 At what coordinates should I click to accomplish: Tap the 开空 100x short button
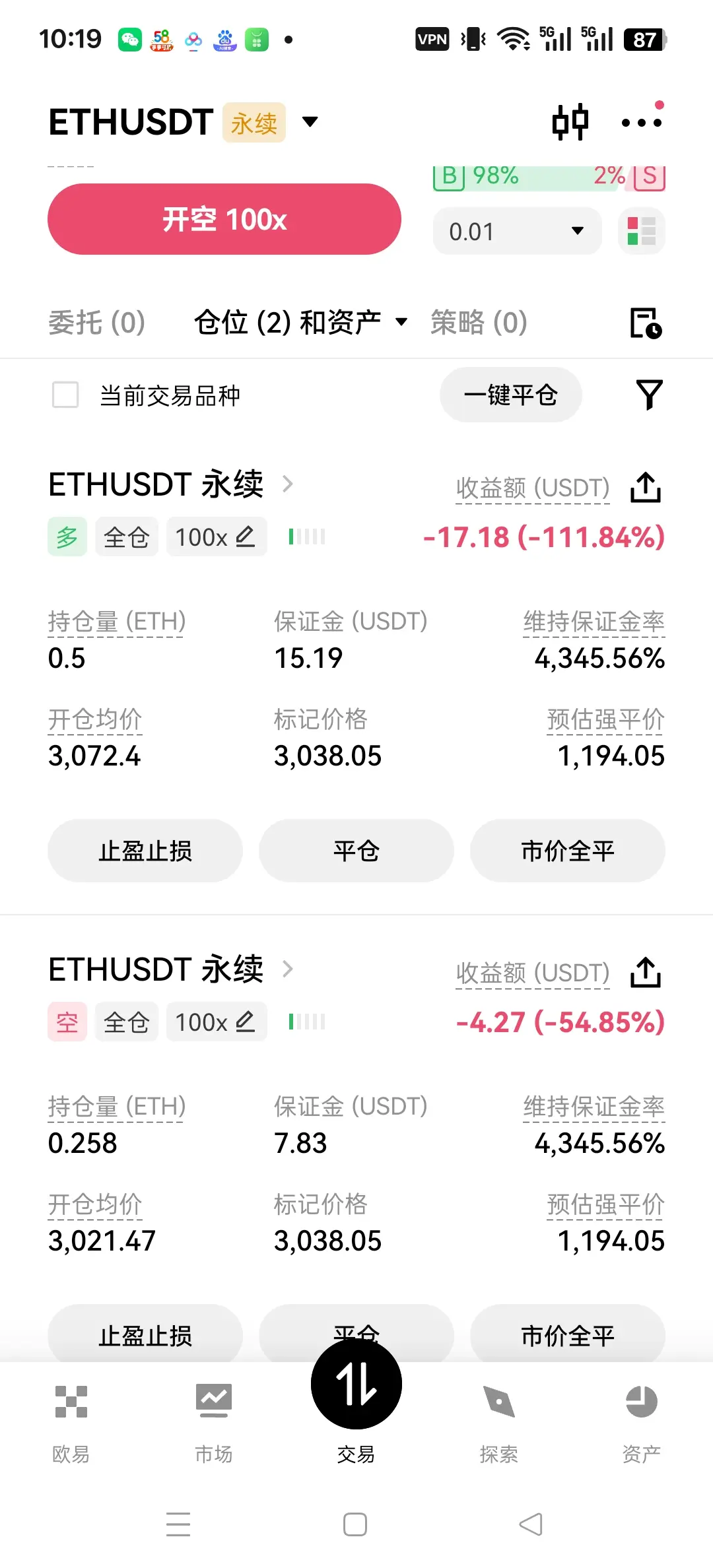(224, 219)
